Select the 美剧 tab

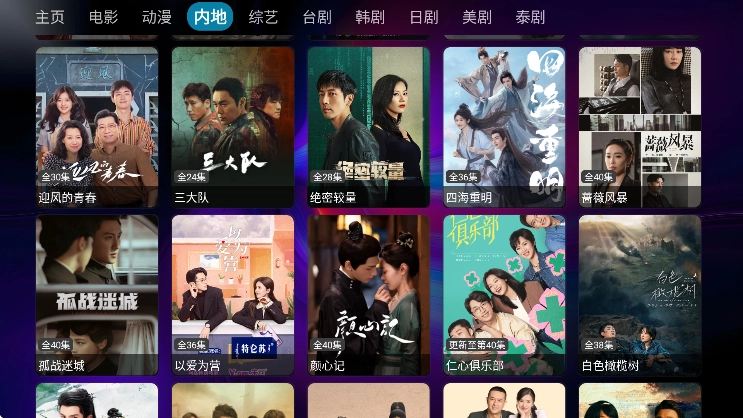click(x=477, y=17)
